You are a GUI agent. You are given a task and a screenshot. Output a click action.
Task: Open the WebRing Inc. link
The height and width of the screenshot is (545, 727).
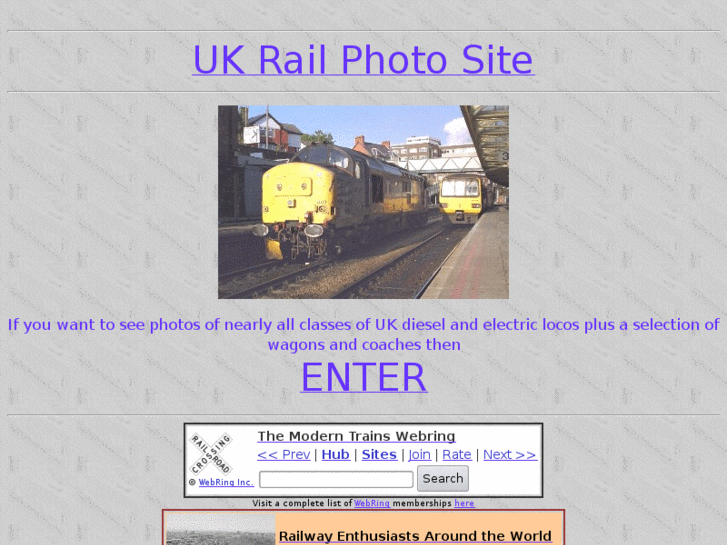pos(225,483)
